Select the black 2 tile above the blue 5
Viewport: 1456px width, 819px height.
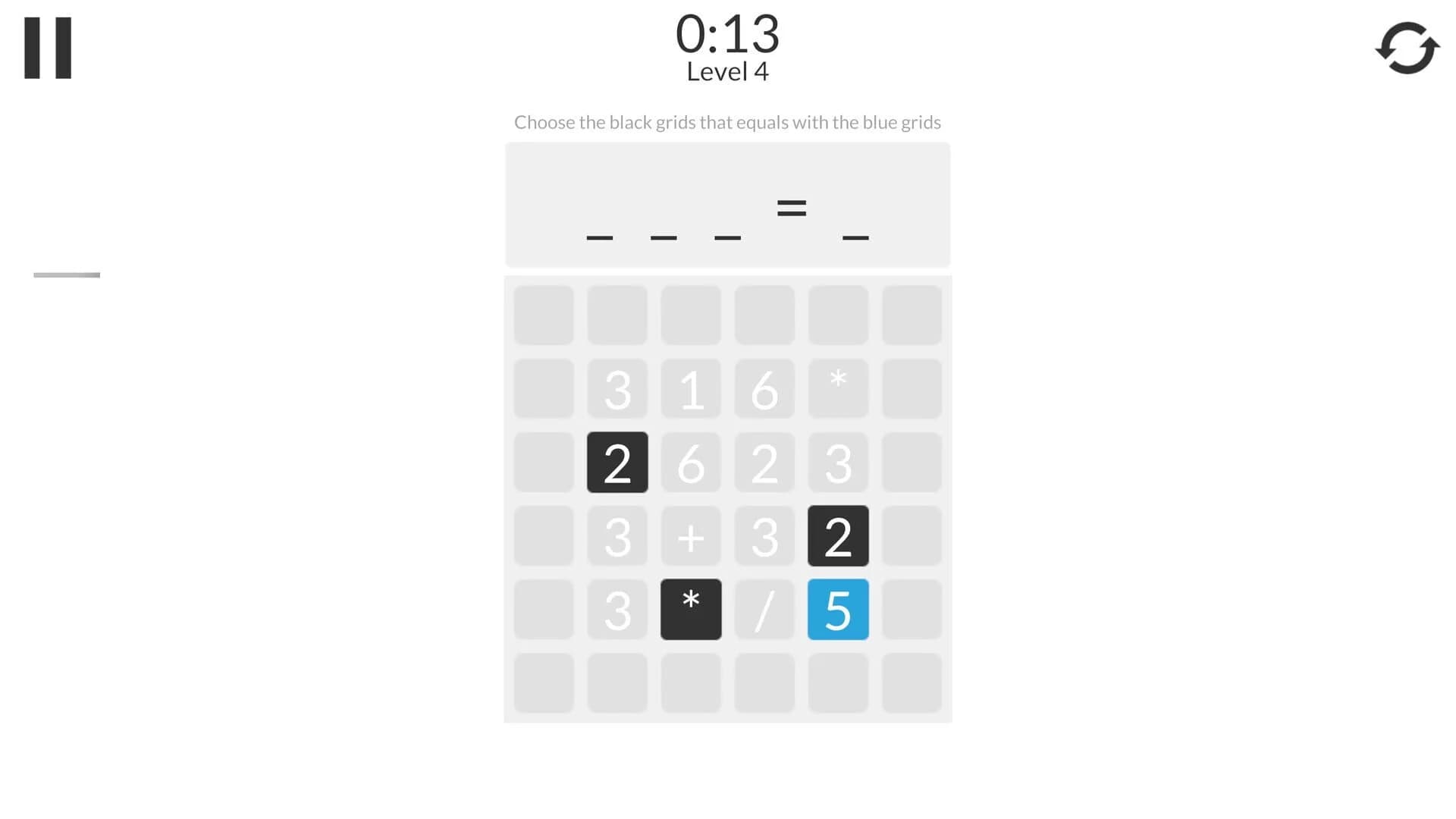(x=838, y=536)
